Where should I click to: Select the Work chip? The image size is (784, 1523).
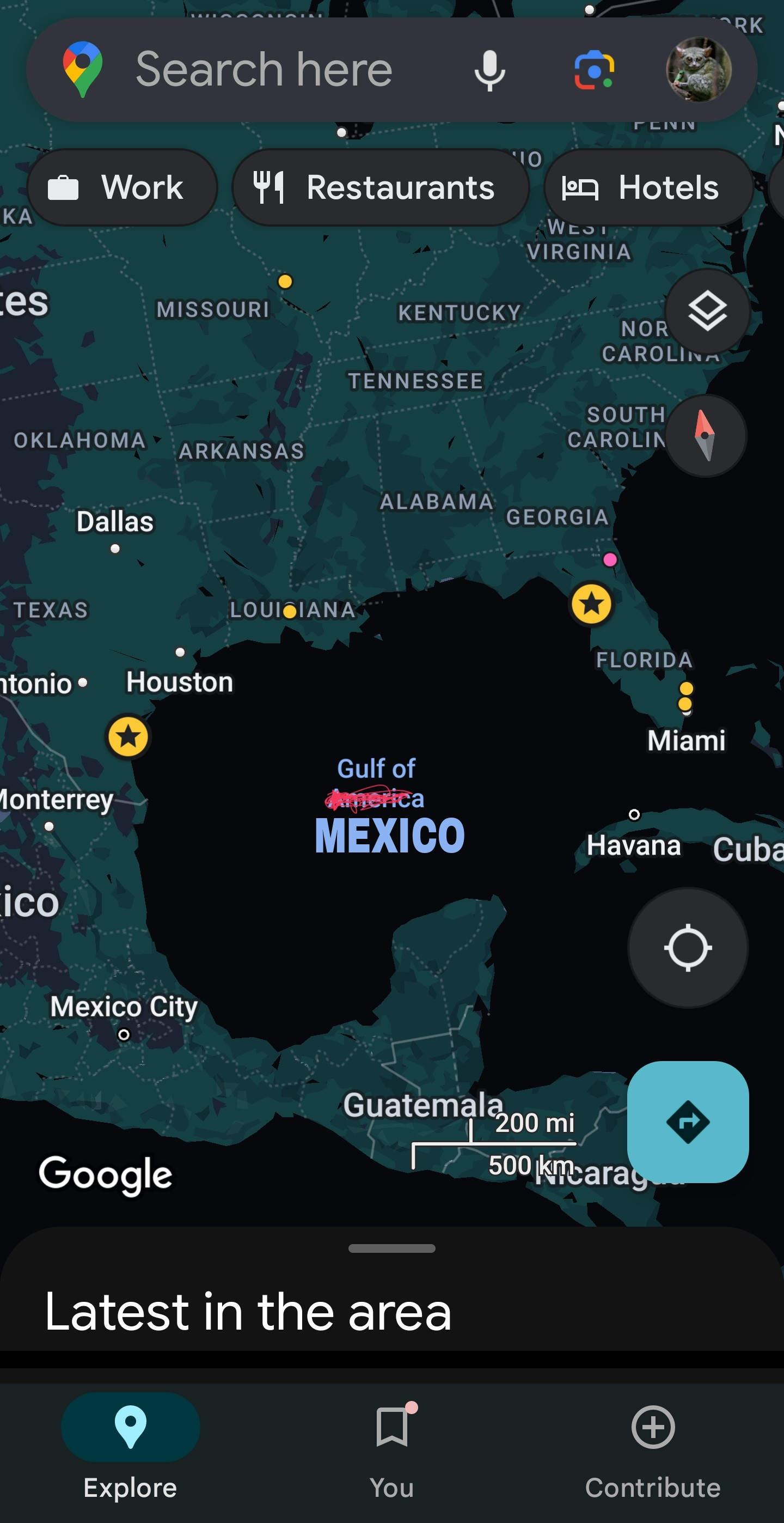[x=122, y=187]
